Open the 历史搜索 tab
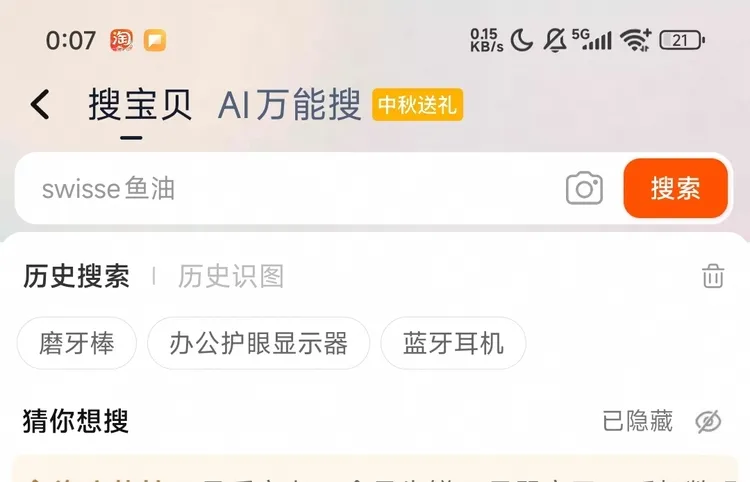750x482 pixels. point(77,276)
